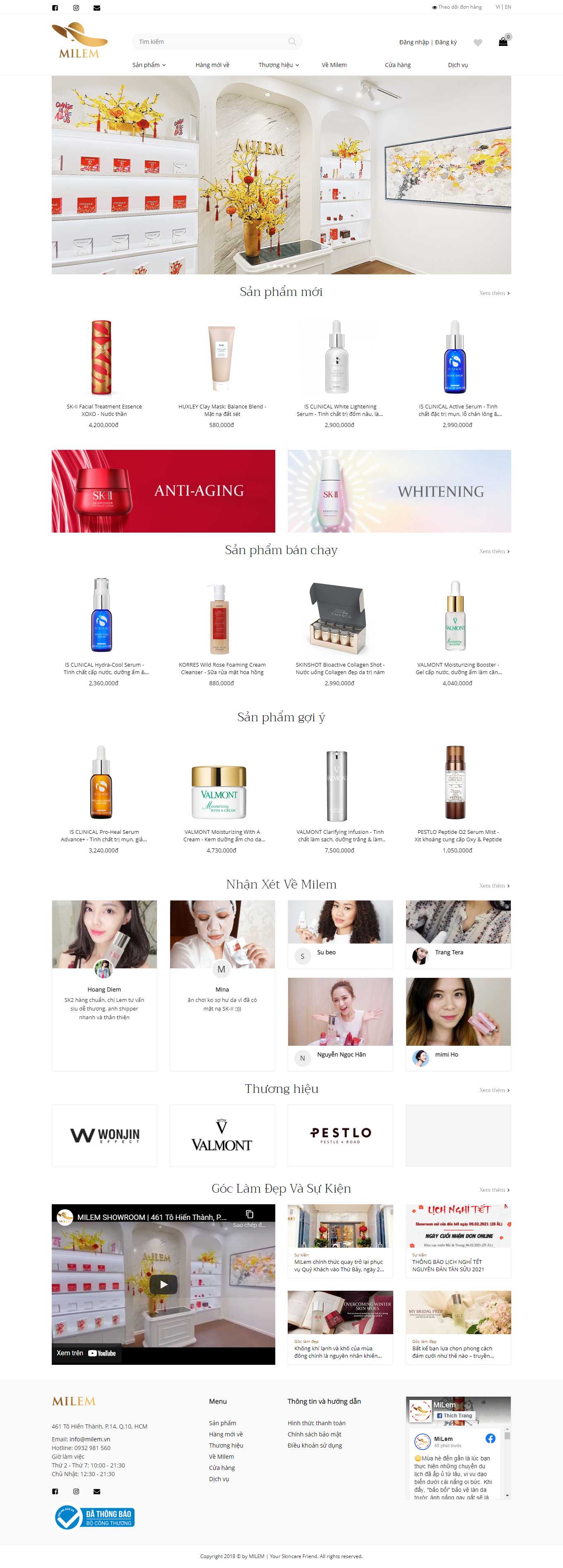Switch language to EN

click(508, 7)
